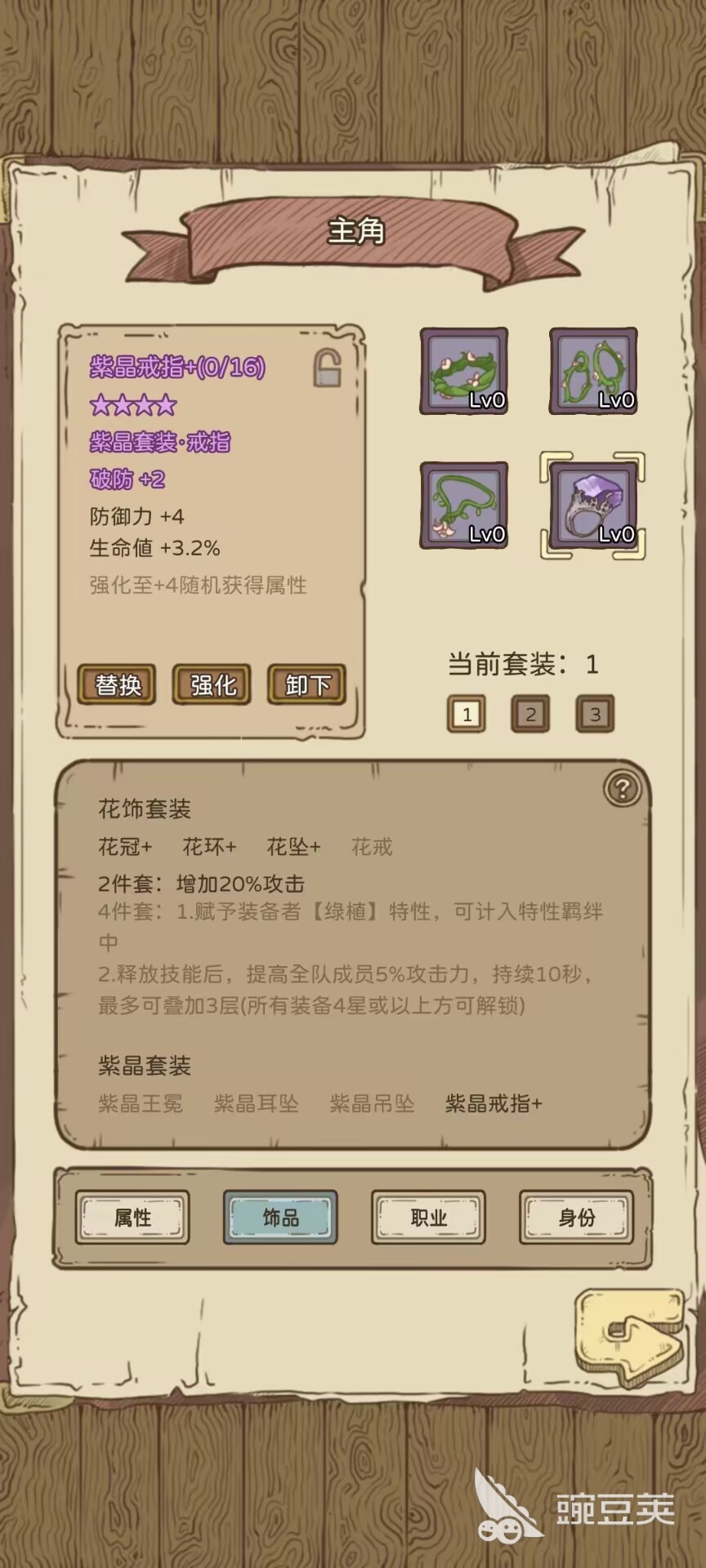The width and height of the screenshot is (706, 1568).
Task: Tap 强化 to enhance the ring
Action: pos(212,684)
